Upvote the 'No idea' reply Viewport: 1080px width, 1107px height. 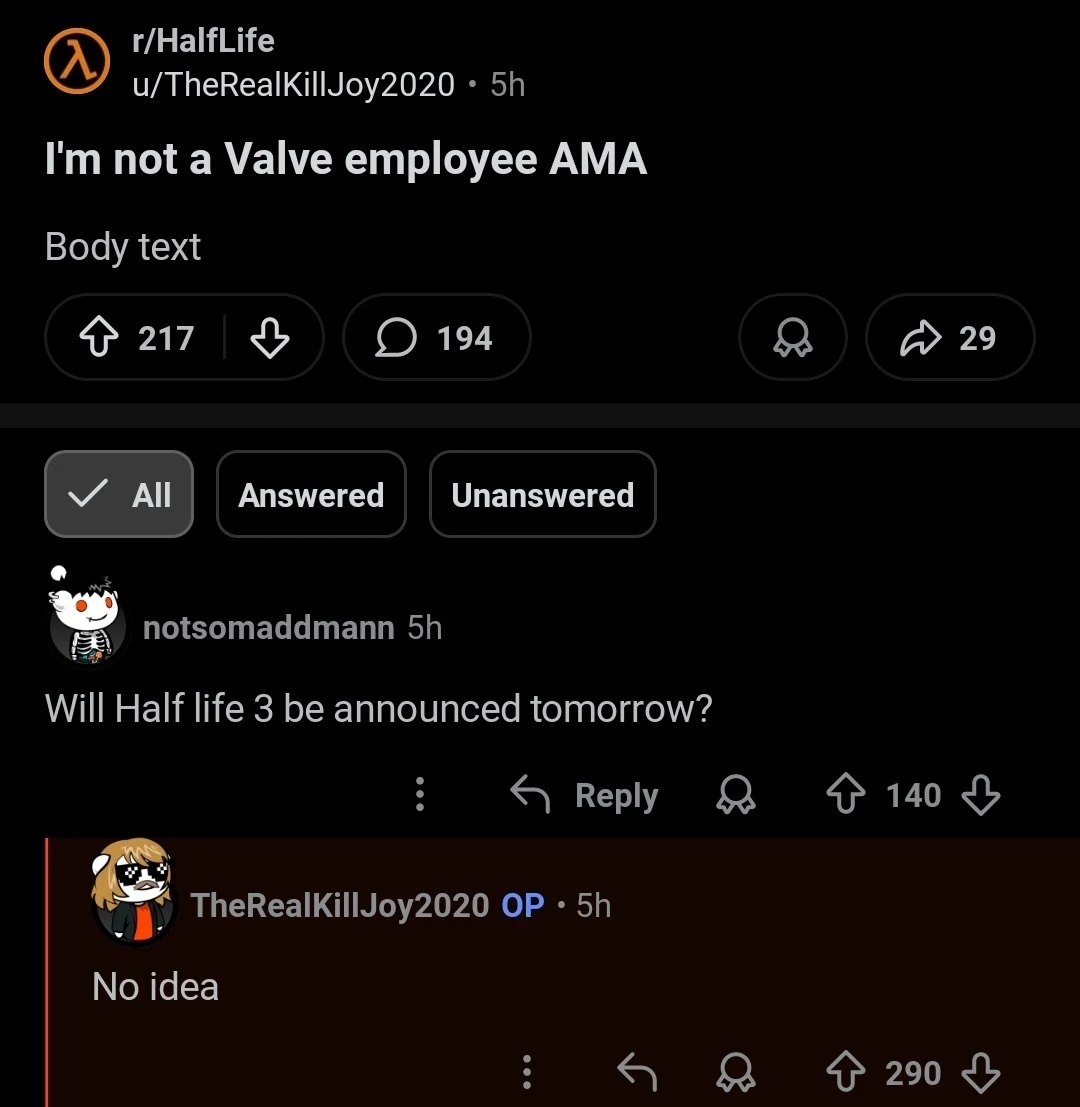pos(845,1071)
